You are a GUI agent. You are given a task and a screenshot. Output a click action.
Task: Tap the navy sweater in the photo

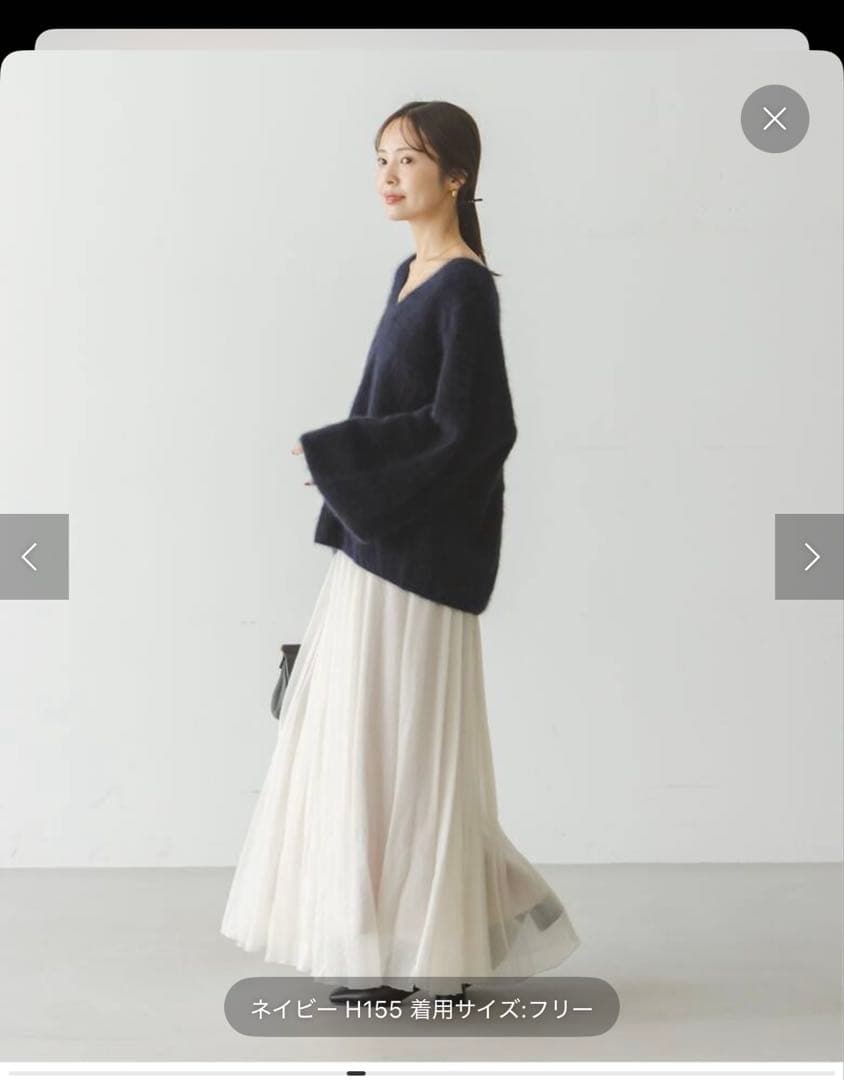point(420,420)
